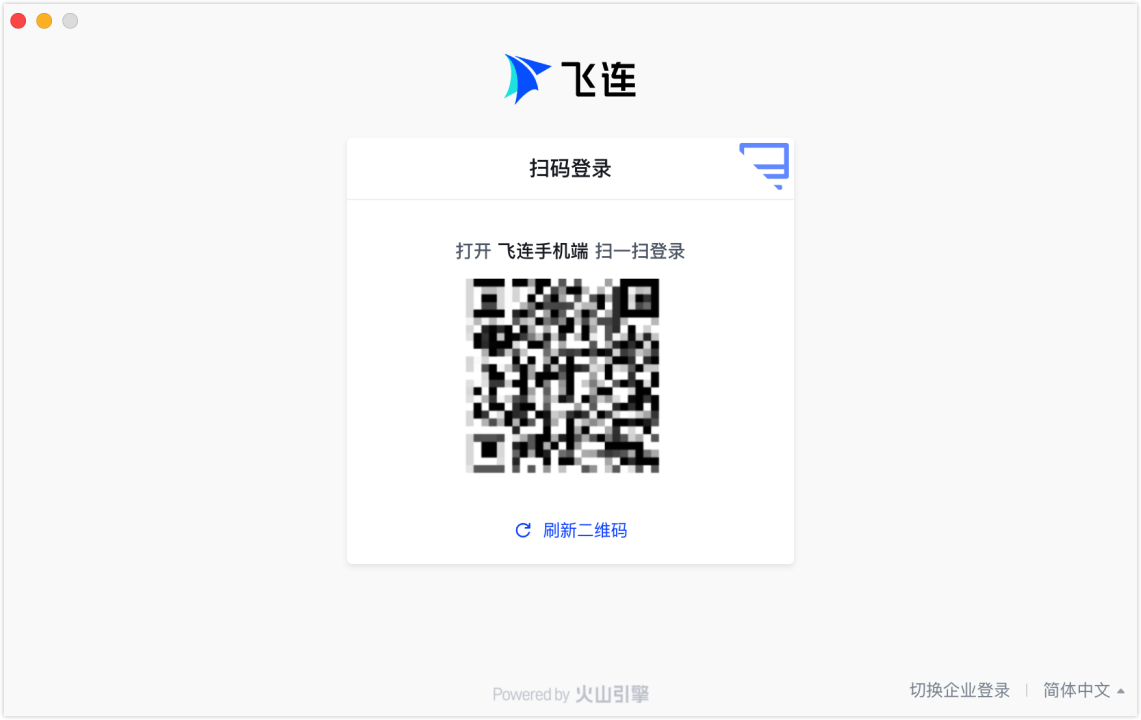Minimize the window with yellow button
Image resolution: width=1141 pixels, height=720 pixels.
pos(44,20)
